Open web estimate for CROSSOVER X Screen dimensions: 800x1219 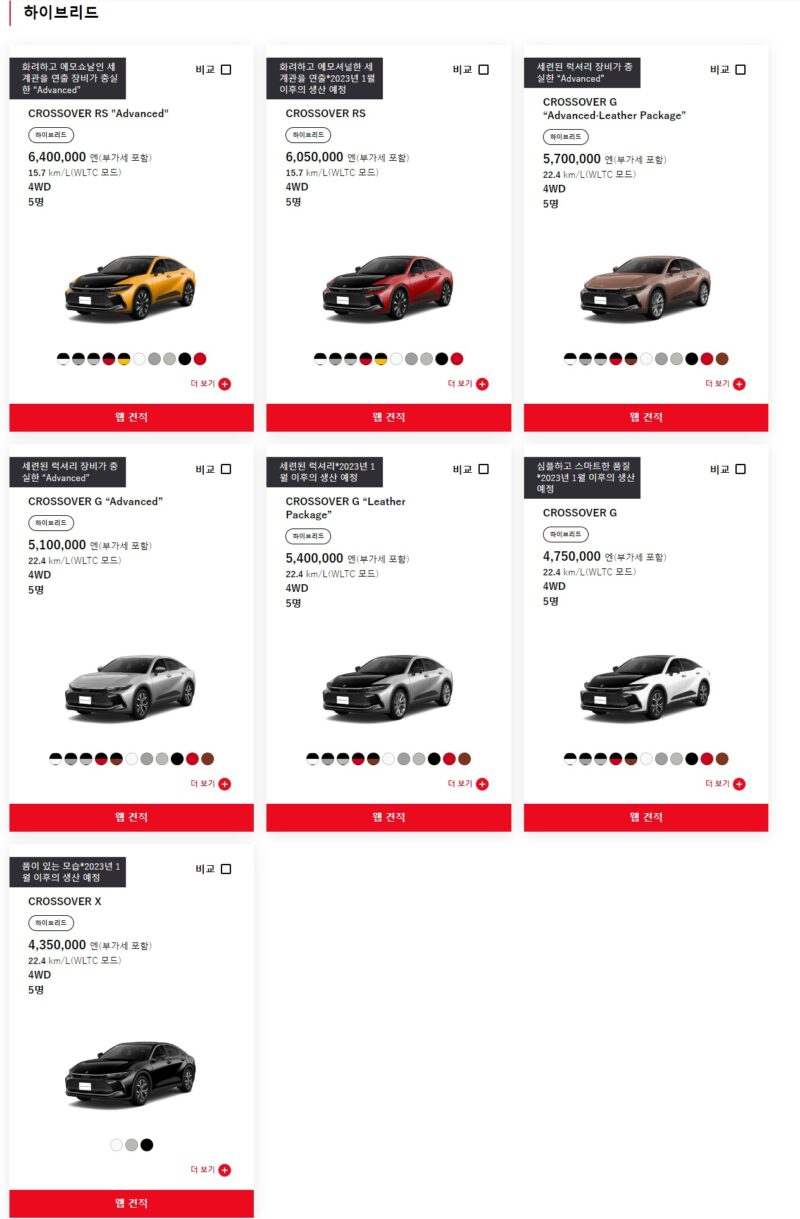point(131,1203)
